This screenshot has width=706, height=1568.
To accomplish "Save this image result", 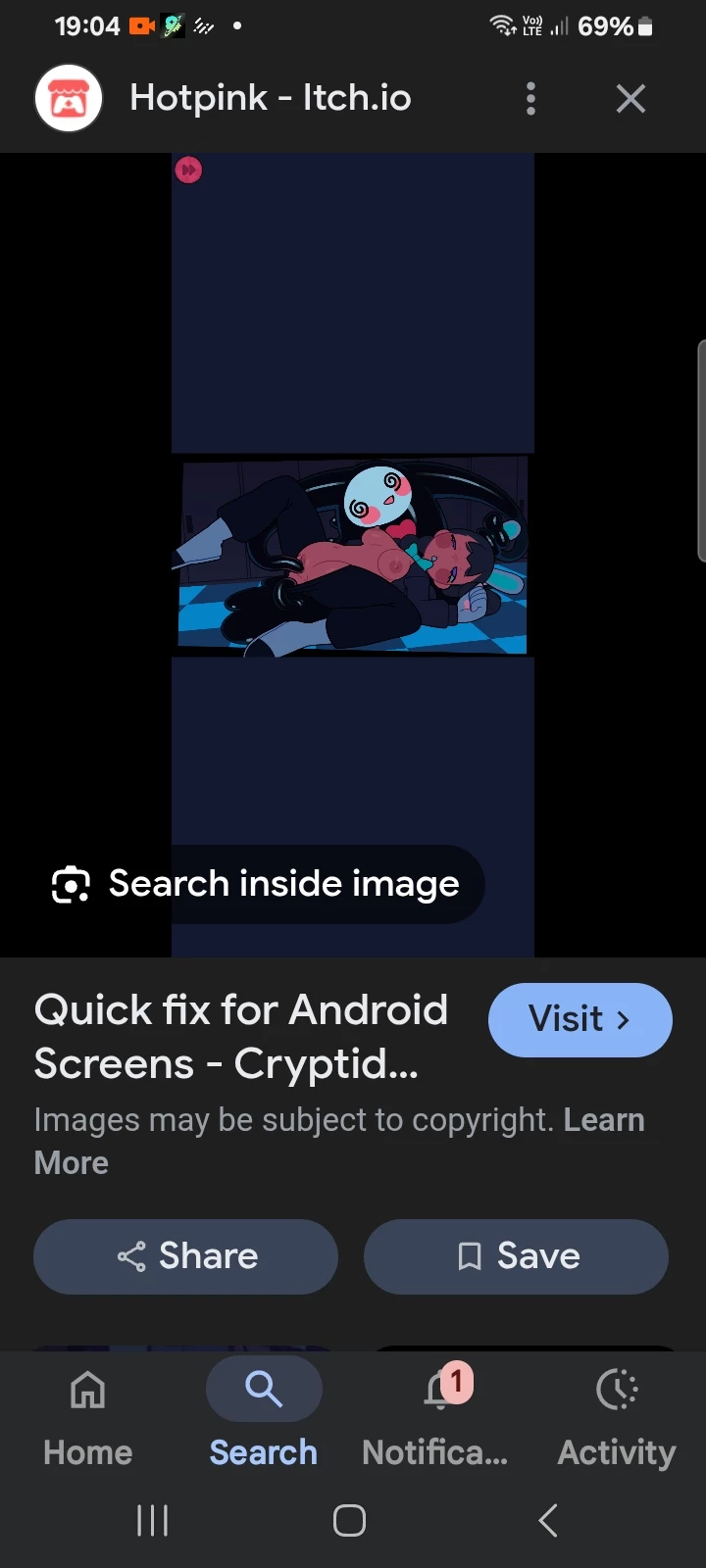I will tap(517, 1256).
